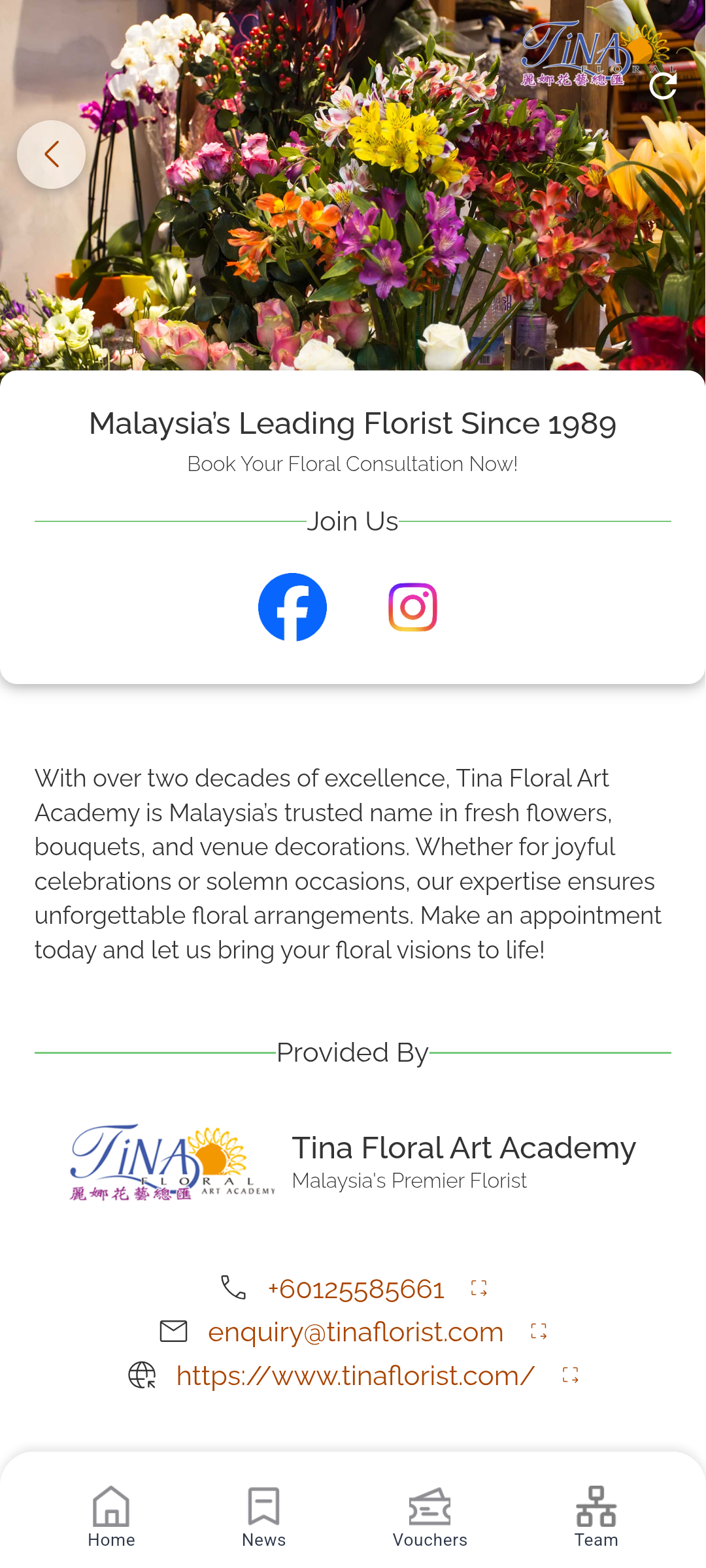Screen dimensions: 706x1568
Task: Open the Instagram profile
Action: (x=412, y=607)
